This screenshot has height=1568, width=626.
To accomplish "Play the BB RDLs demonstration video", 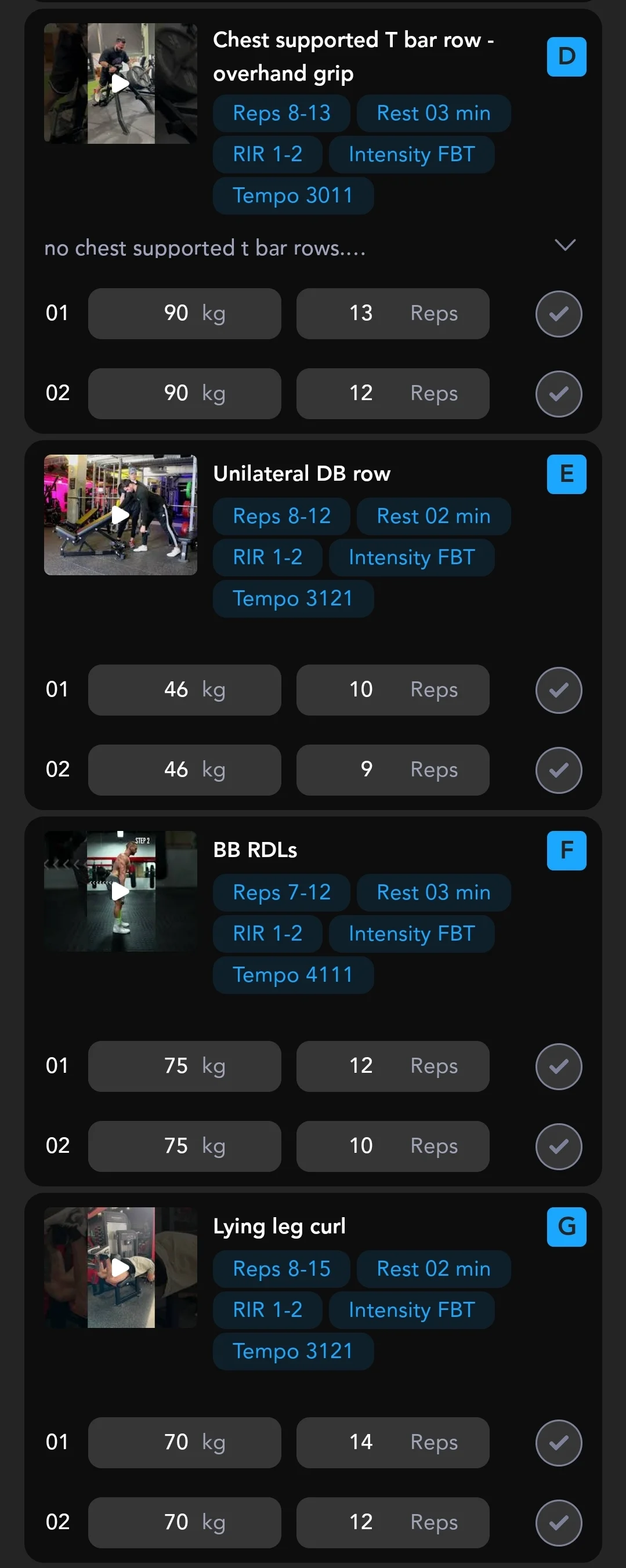I will (121, 891).
